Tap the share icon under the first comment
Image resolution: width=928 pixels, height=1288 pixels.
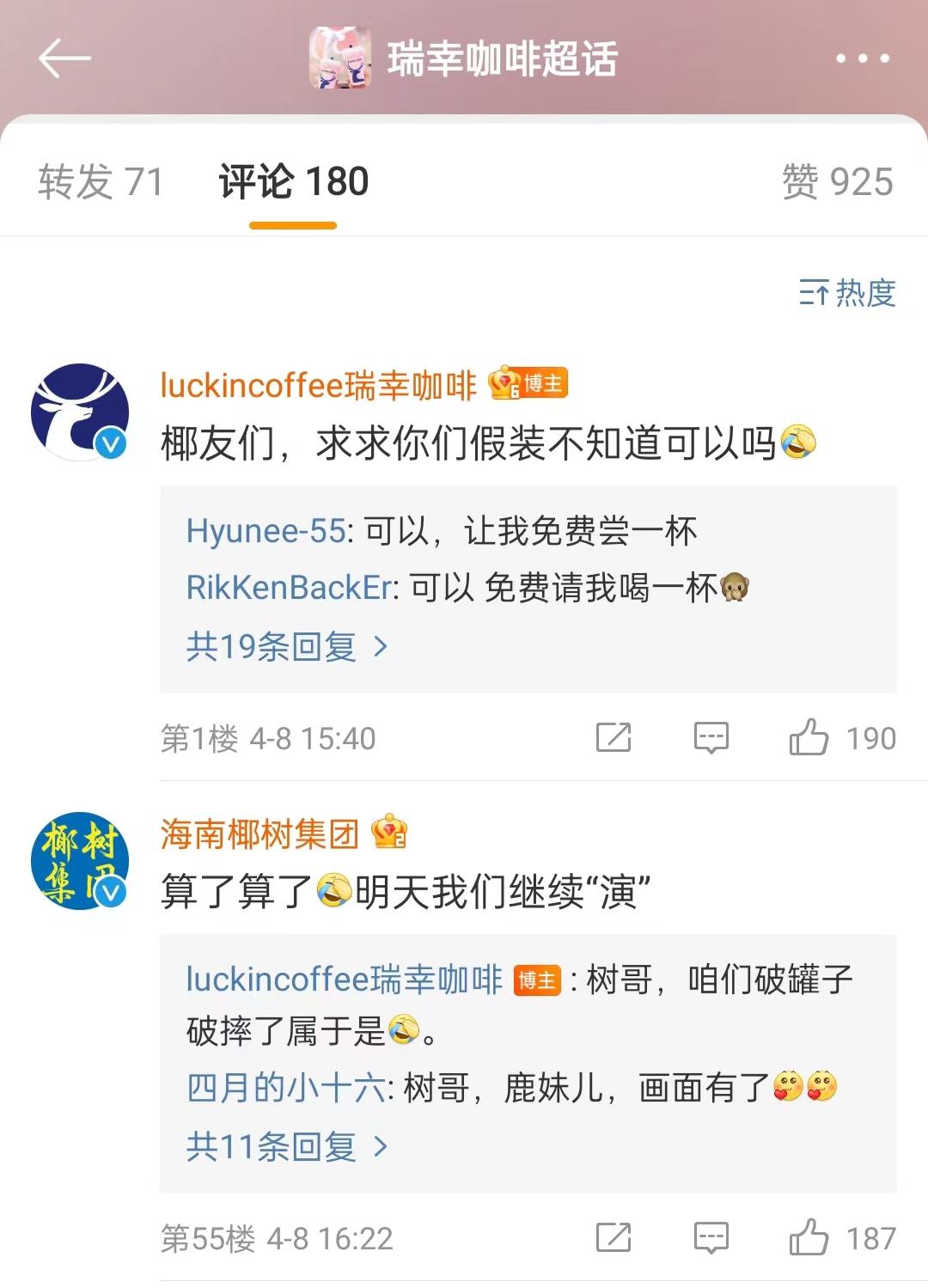click(x=615, y=736)
